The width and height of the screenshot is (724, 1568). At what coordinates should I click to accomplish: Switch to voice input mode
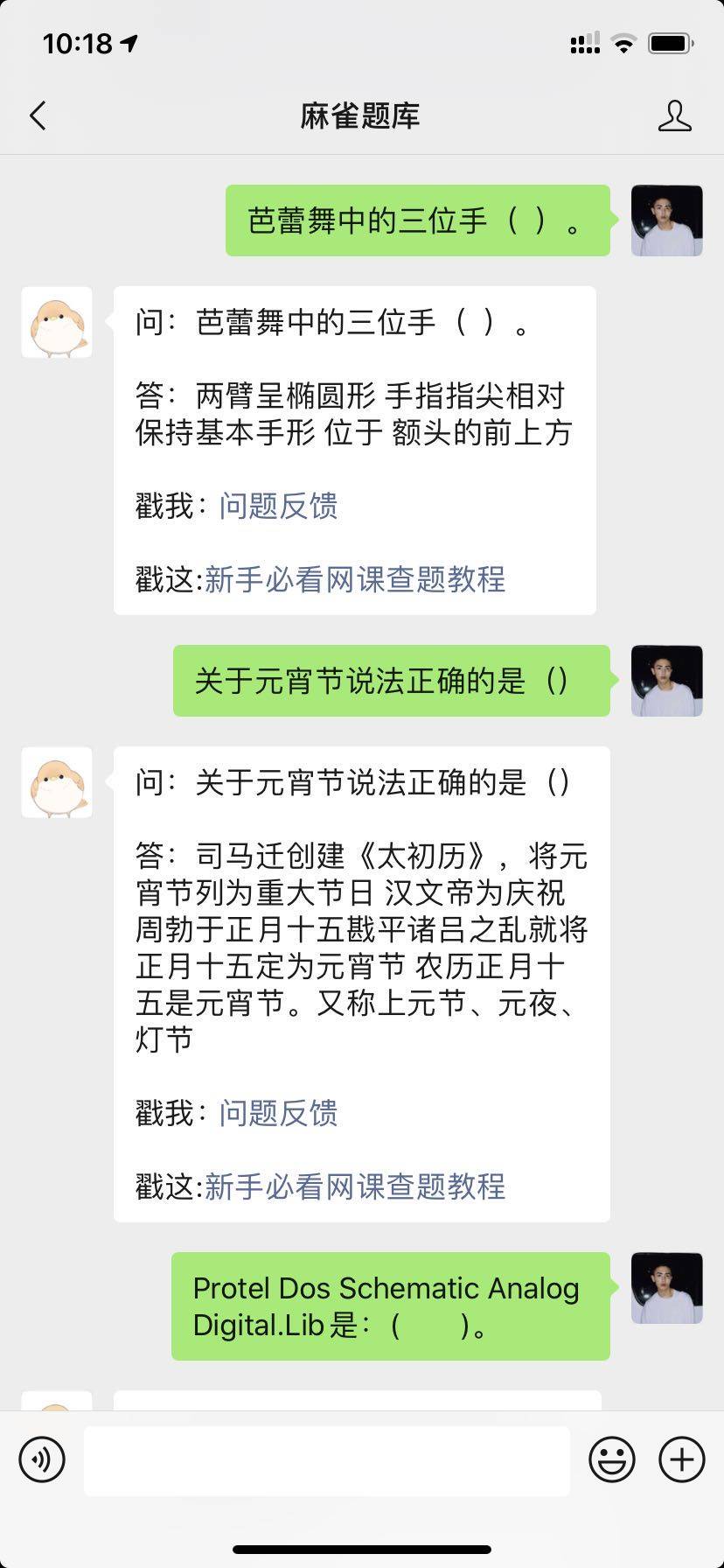tap(42, 1459)
